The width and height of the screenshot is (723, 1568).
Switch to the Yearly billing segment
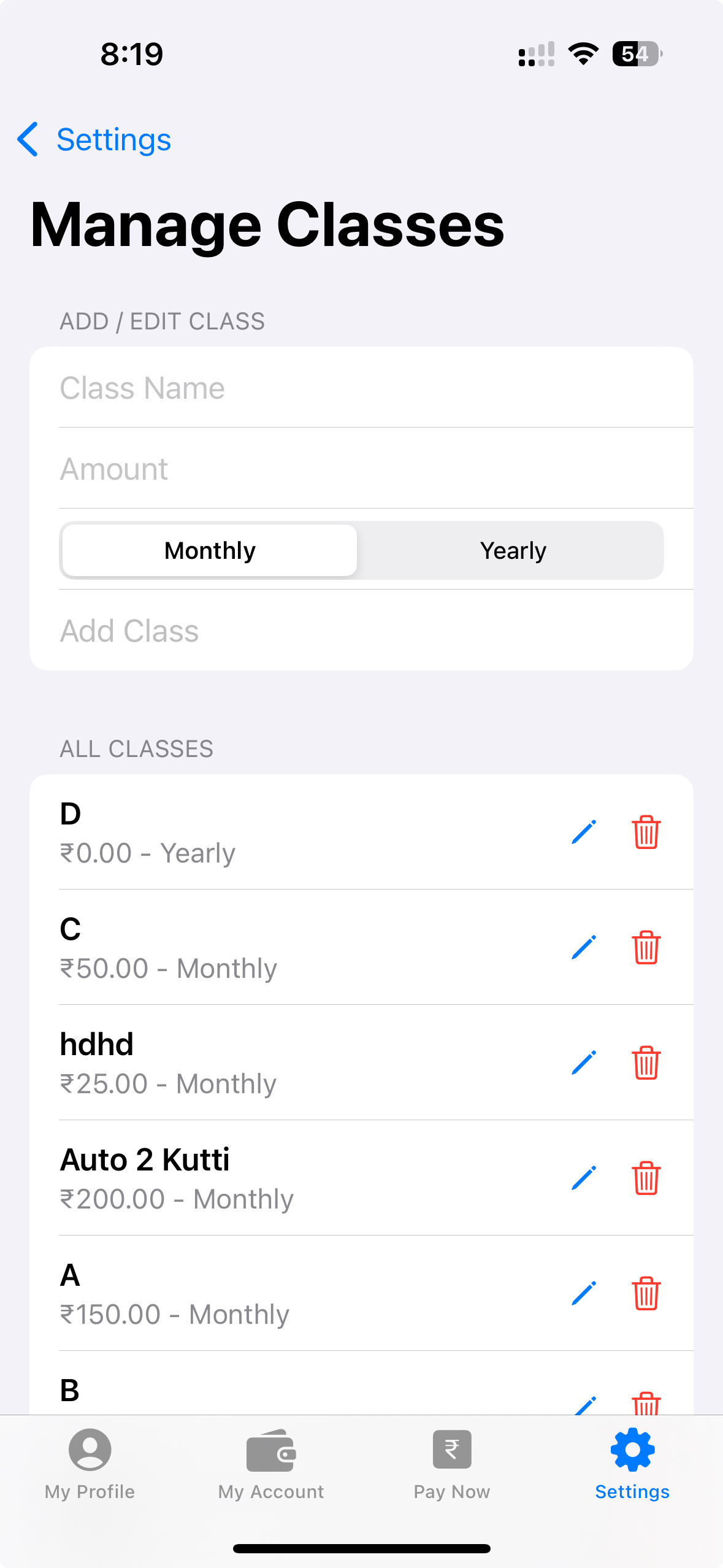(513, 550)
